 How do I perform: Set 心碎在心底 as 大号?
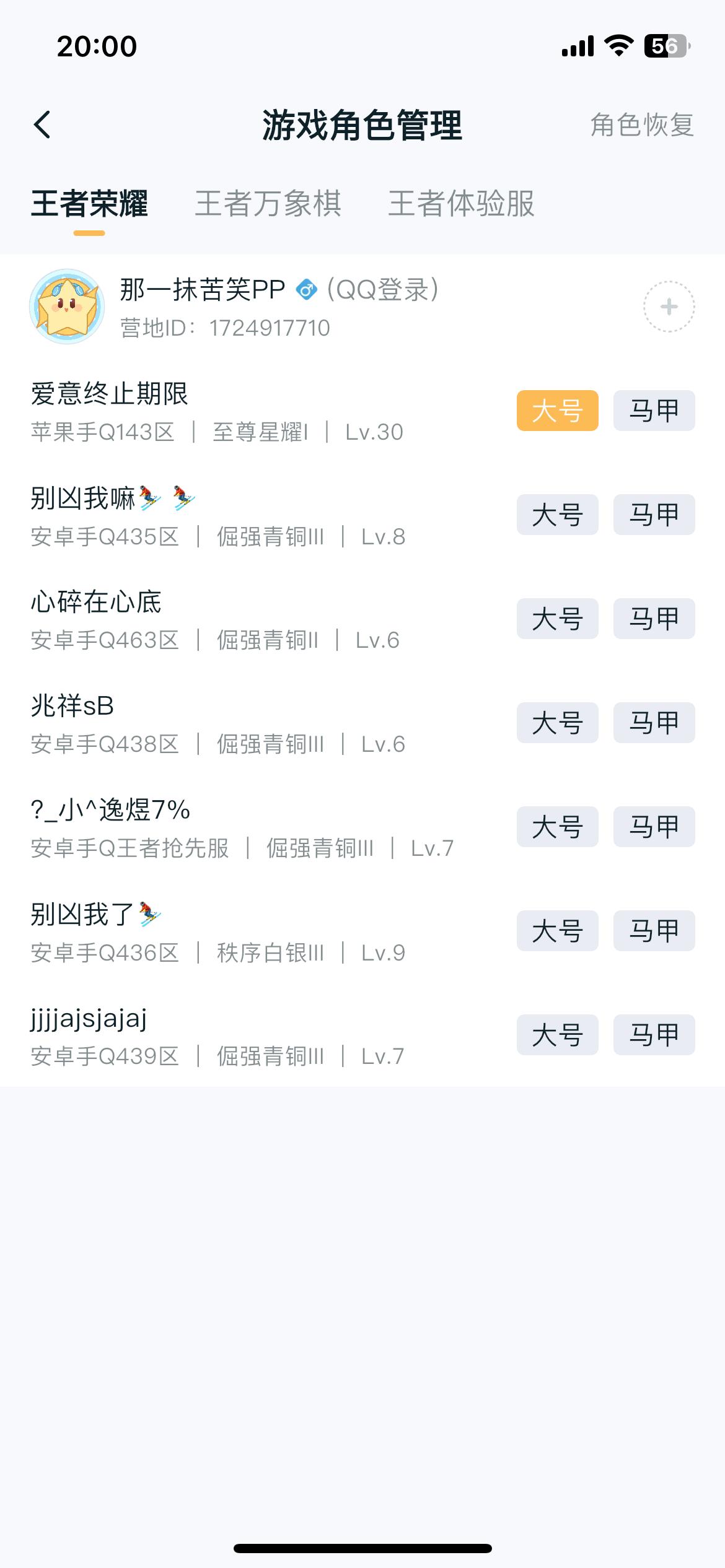(556, 619)
